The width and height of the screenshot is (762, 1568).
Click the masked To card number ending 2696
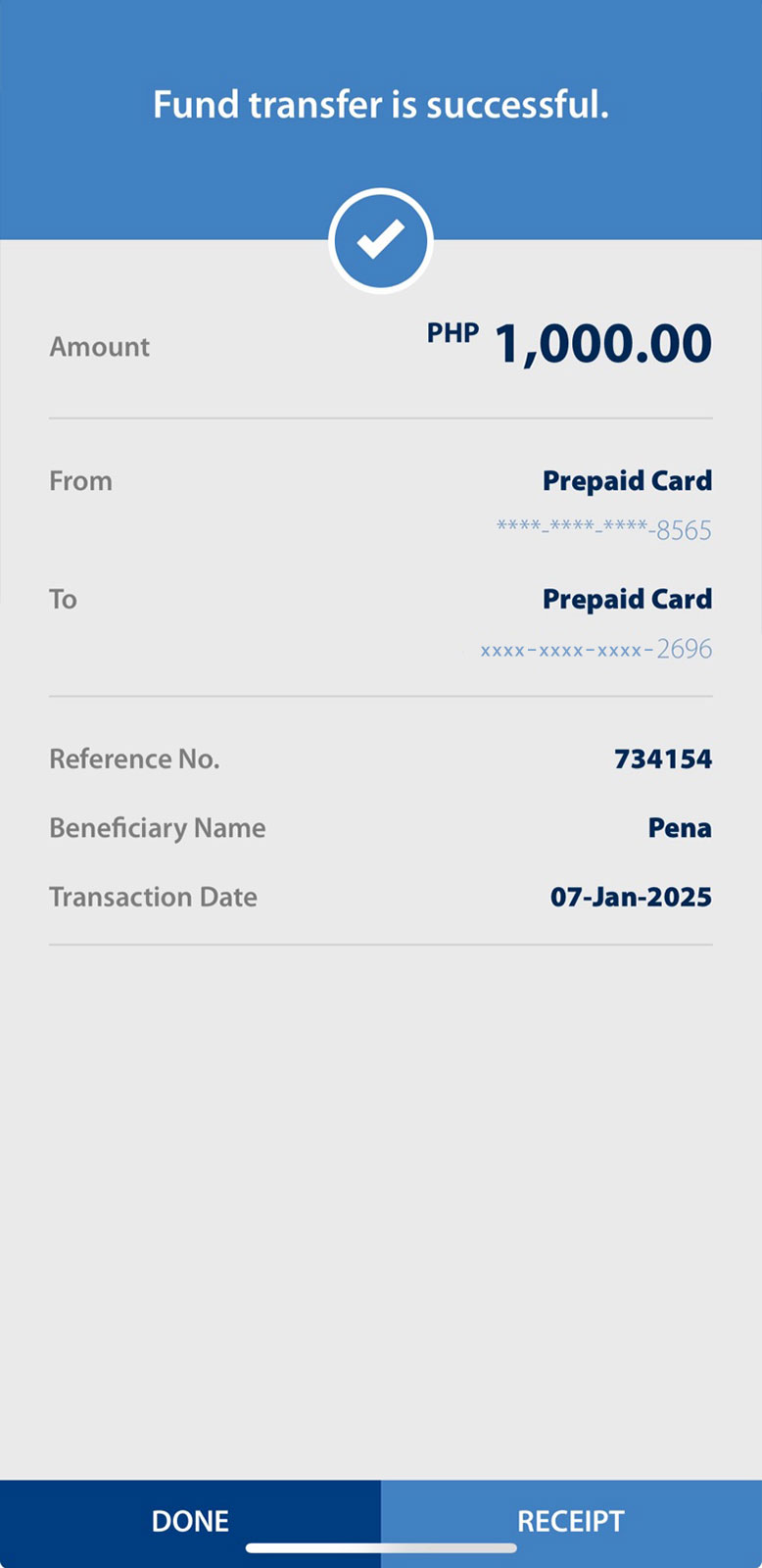pyautogui.click(x=595, y=648)
